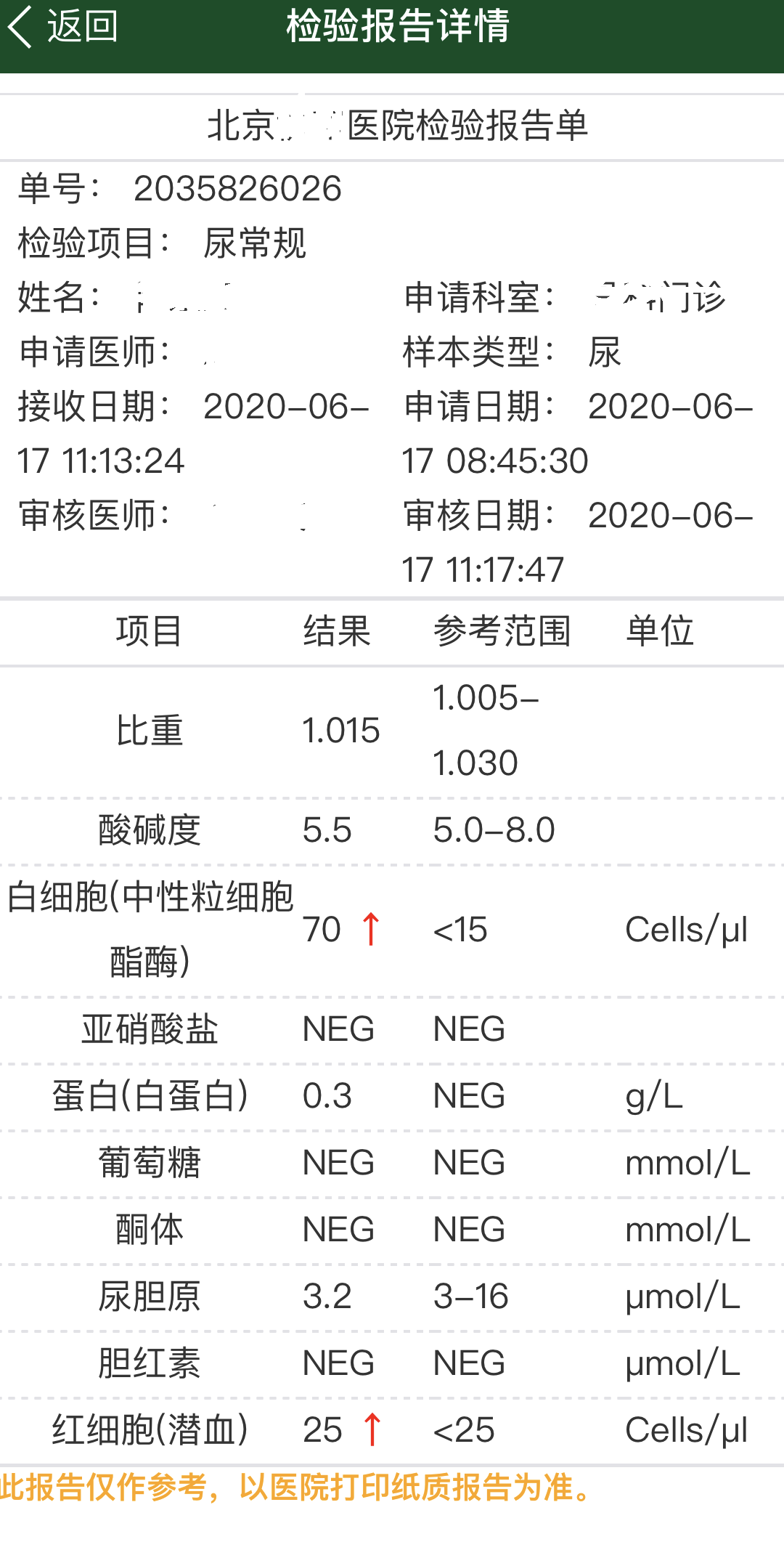
Task: Go back via the 返回 button
Action: [x=62, y=27]
